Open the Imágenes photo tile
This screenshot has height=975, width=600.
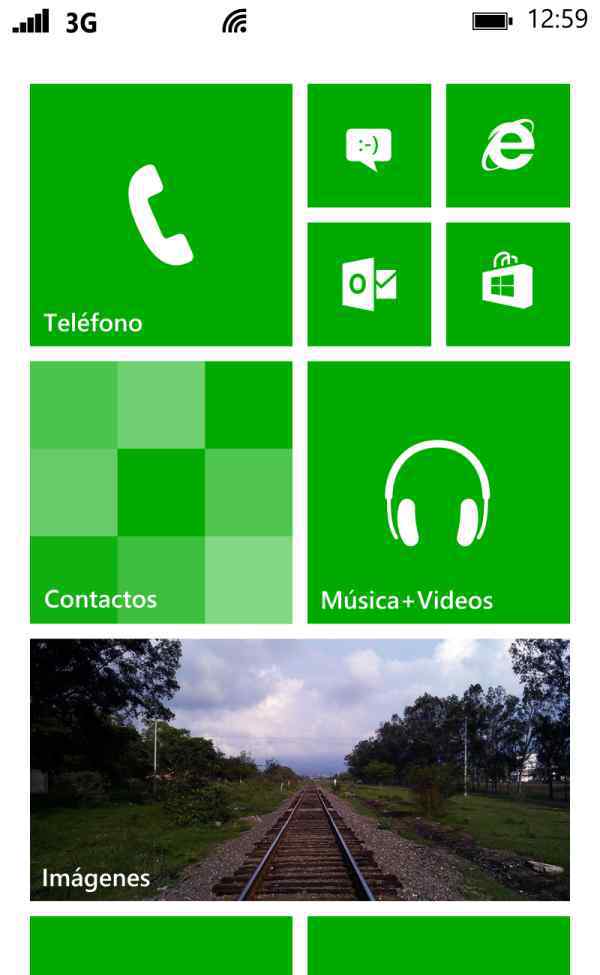(300, 770)
